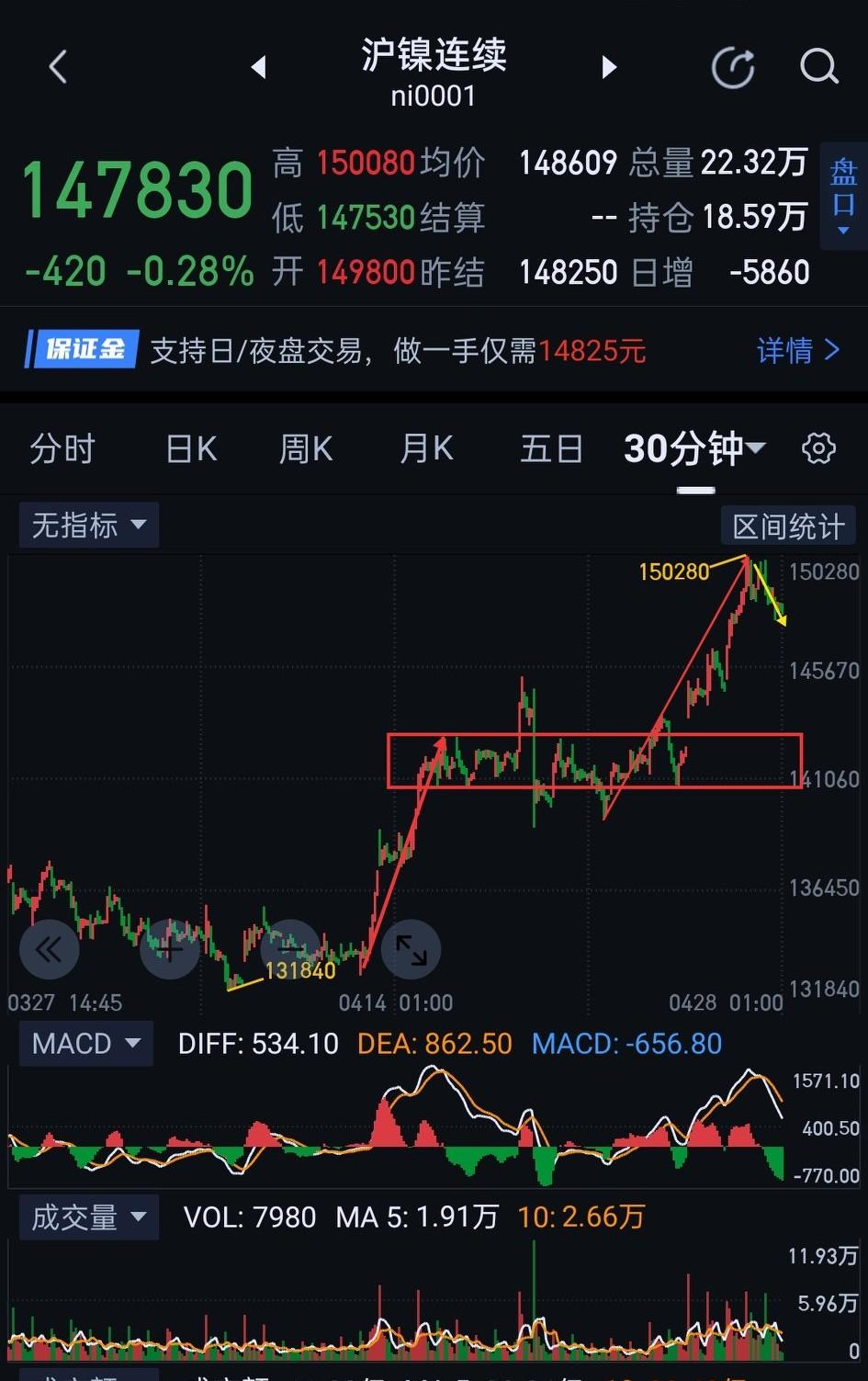This screenshot has height=1381, width=868.
Task: Tap the 区间统计 button
Action: pos(788,525)
